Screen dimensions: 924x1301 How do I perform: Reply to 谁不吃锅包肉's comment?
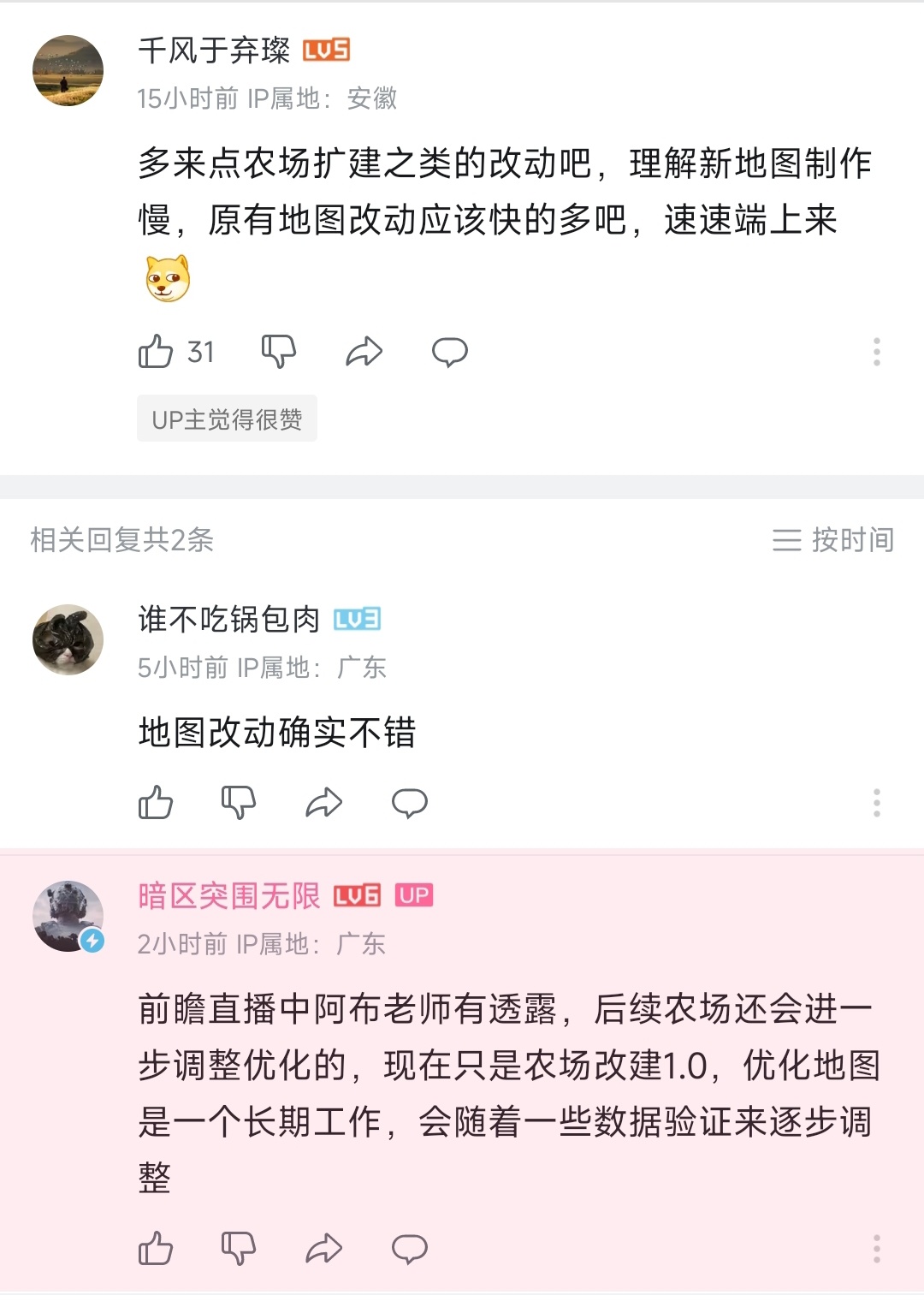[x=409, y=803]
